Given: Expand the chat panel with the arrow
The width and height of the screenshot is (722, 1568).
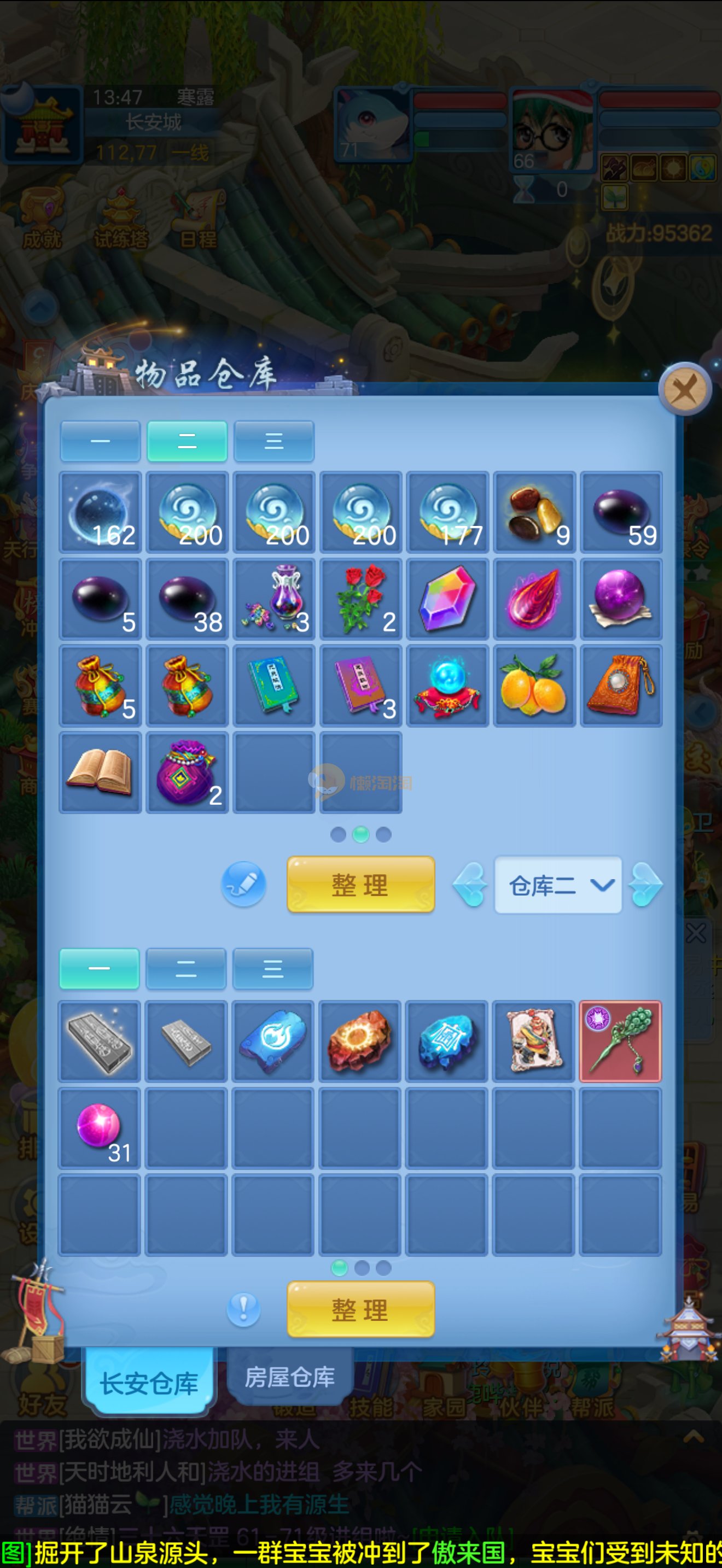Looking at the screenshot, I should 694,1438.
